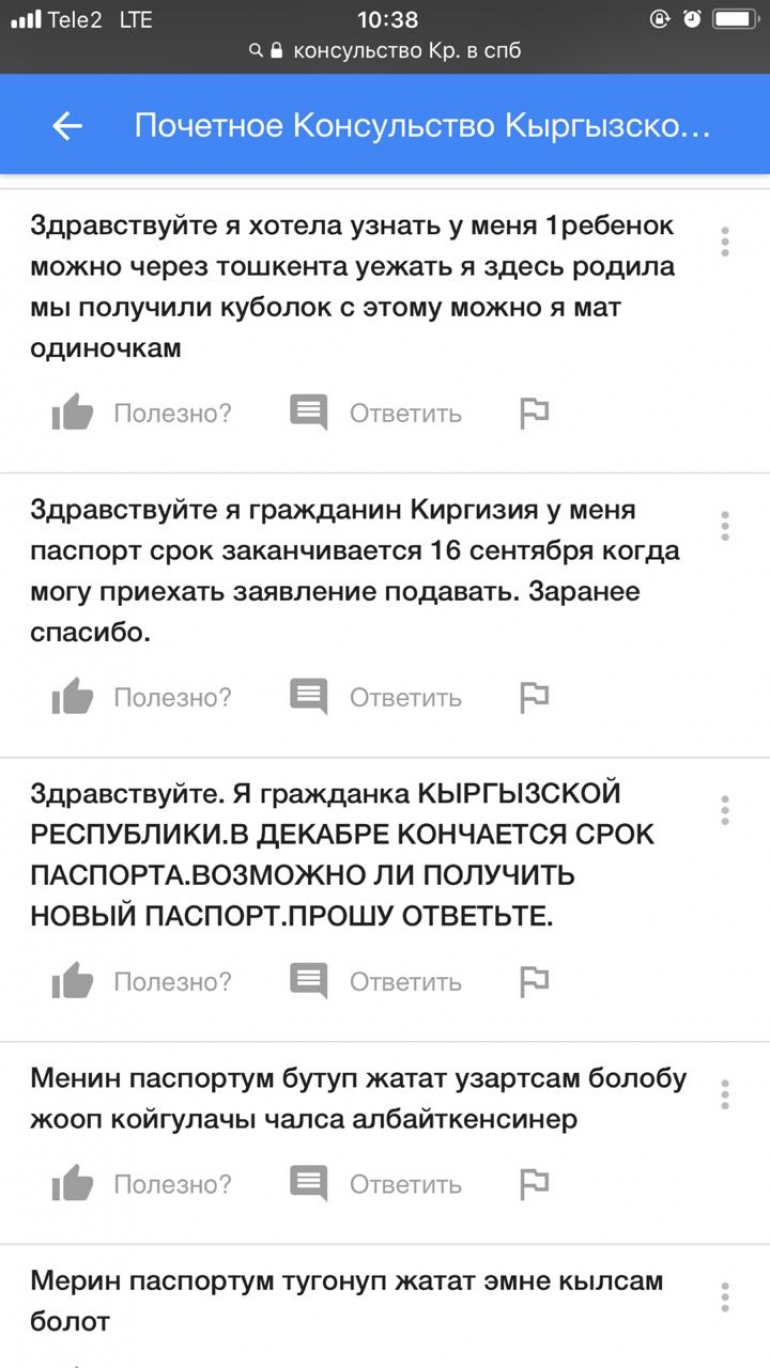Go back using the header arrow
The height and width of the screenshot is (1368, 770).
[x=67, y=126]
